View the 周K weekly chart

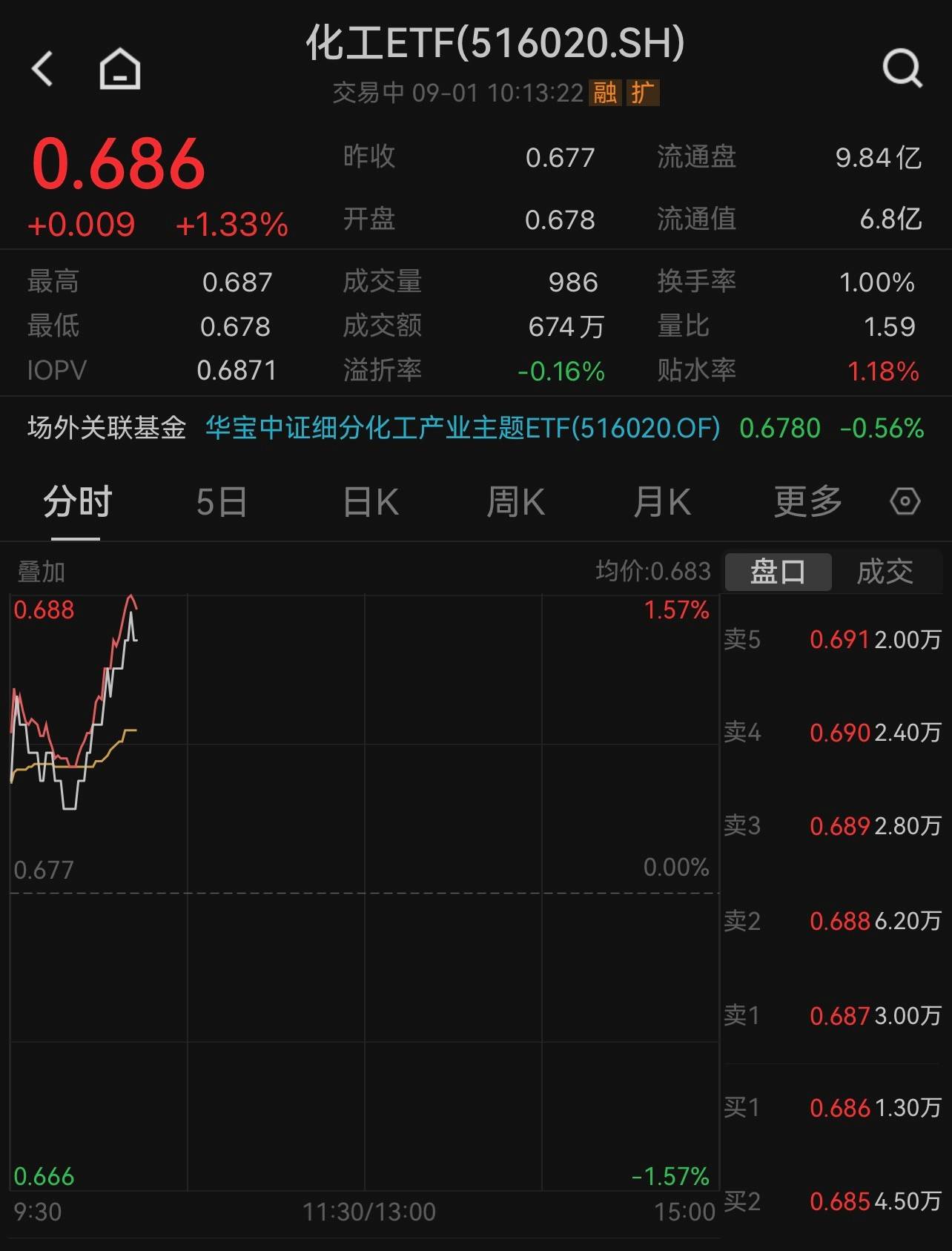pyautogui.click(x=516, y=501)
